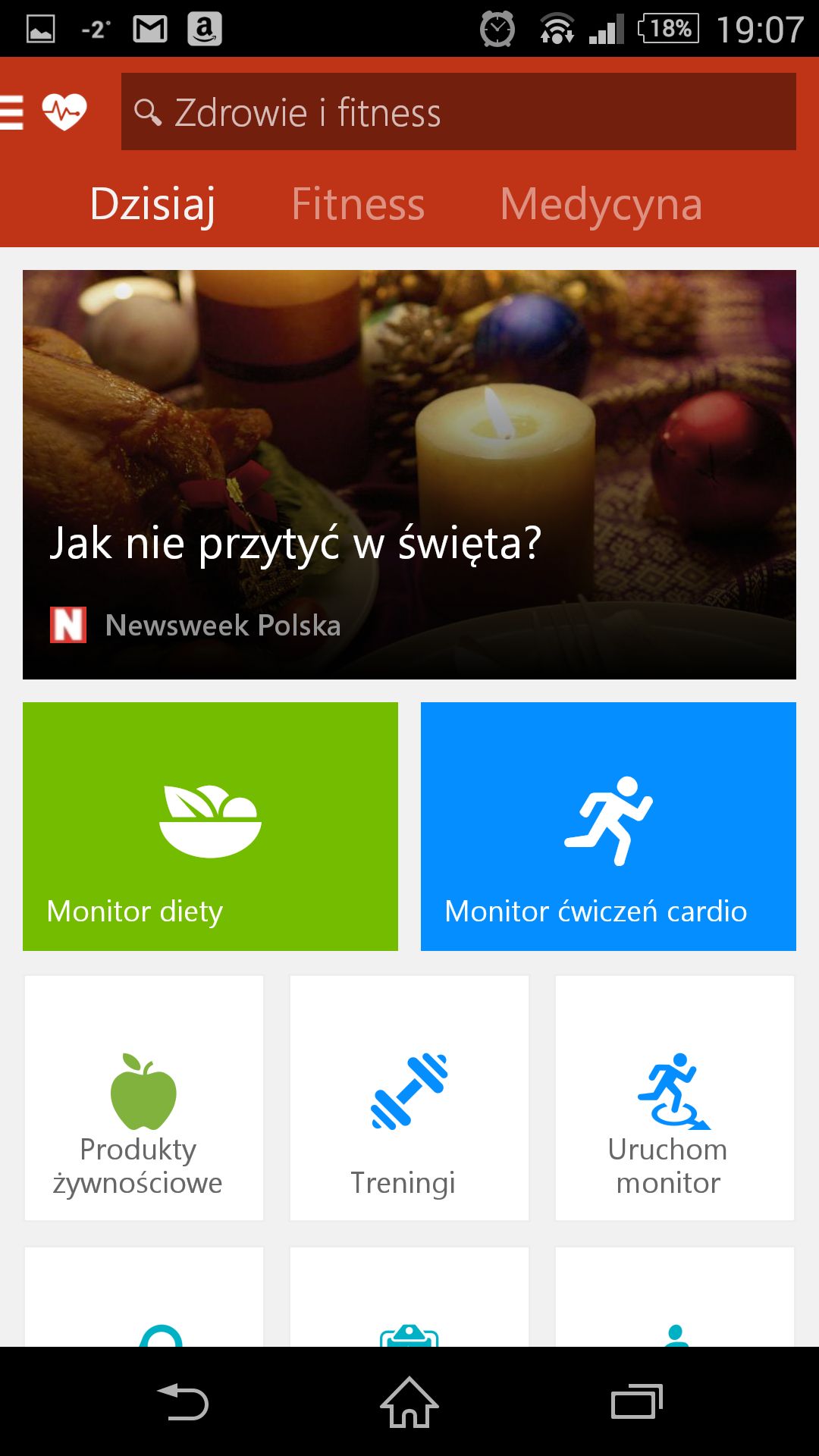Image resolution: width=819 pixels, height=1456 pixels.
Task: Tap the Zdrowie i fitness search box
Action: (458, 111)
